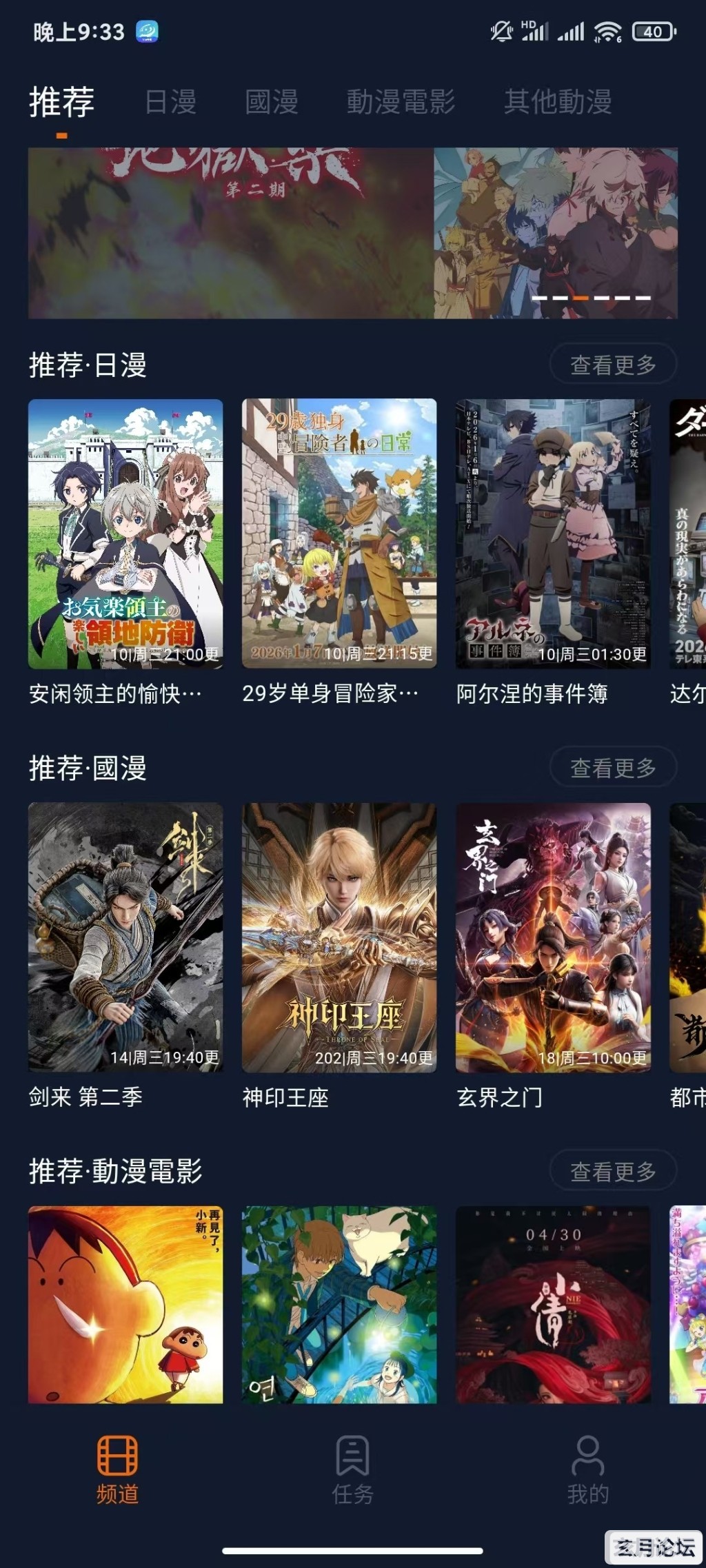
Task: Switch to the 日漫 tab
Action: pyautogui.click(x=171, y=102)
